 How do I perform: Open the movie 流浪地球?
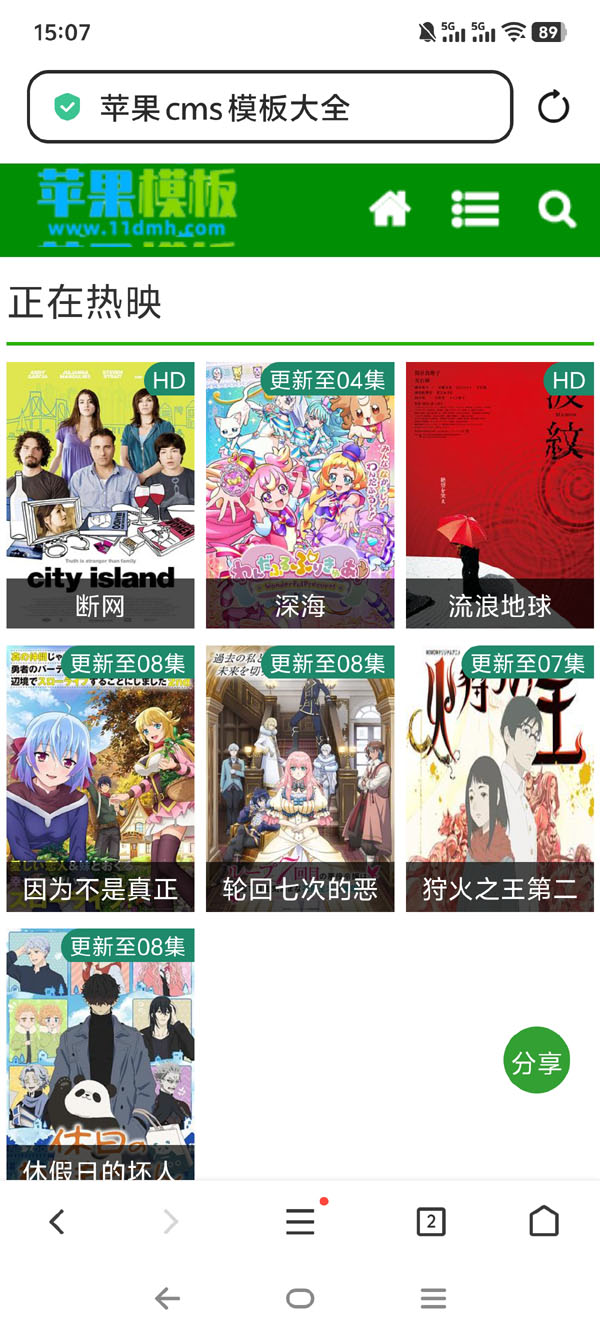[500, 495]
